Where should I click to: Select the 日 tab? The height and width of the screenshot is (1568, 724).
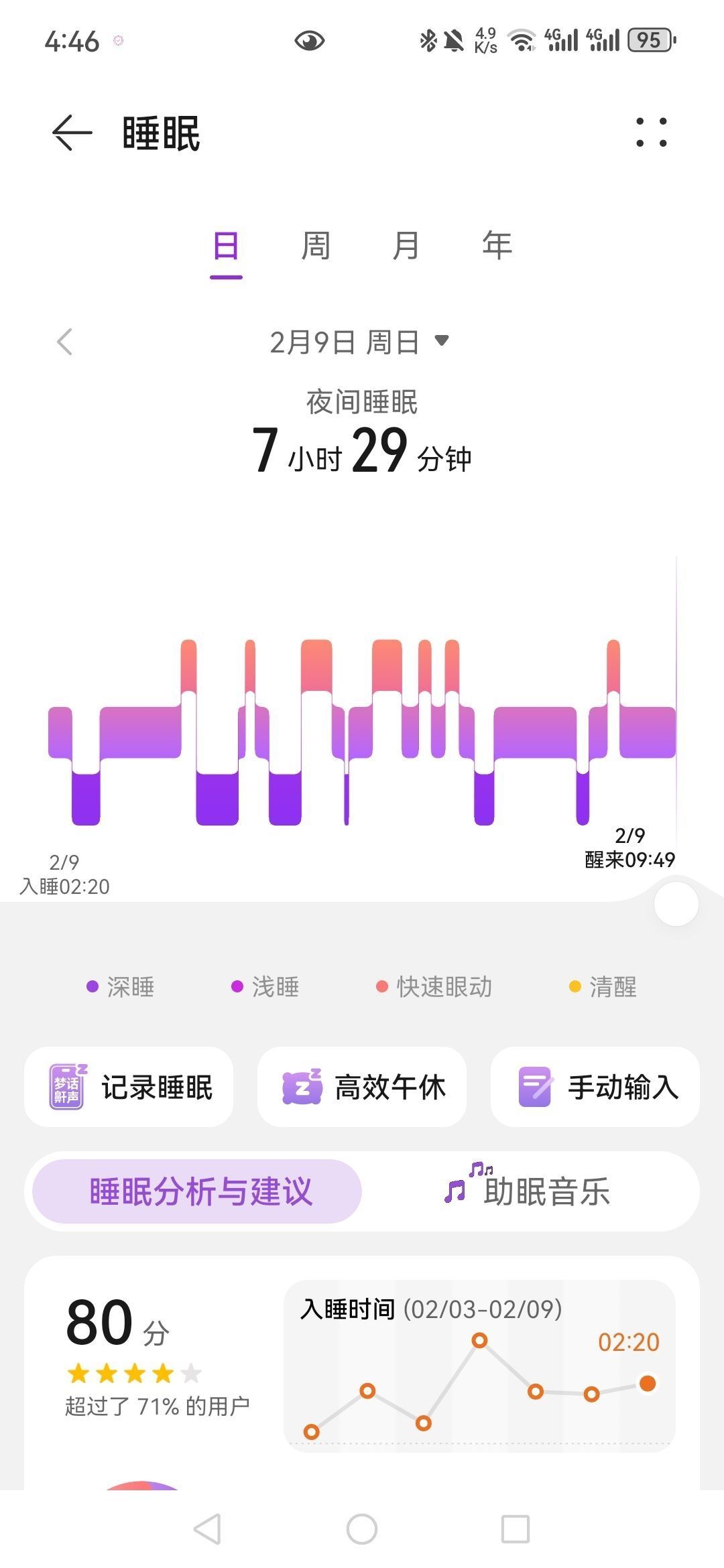(226, 246)
